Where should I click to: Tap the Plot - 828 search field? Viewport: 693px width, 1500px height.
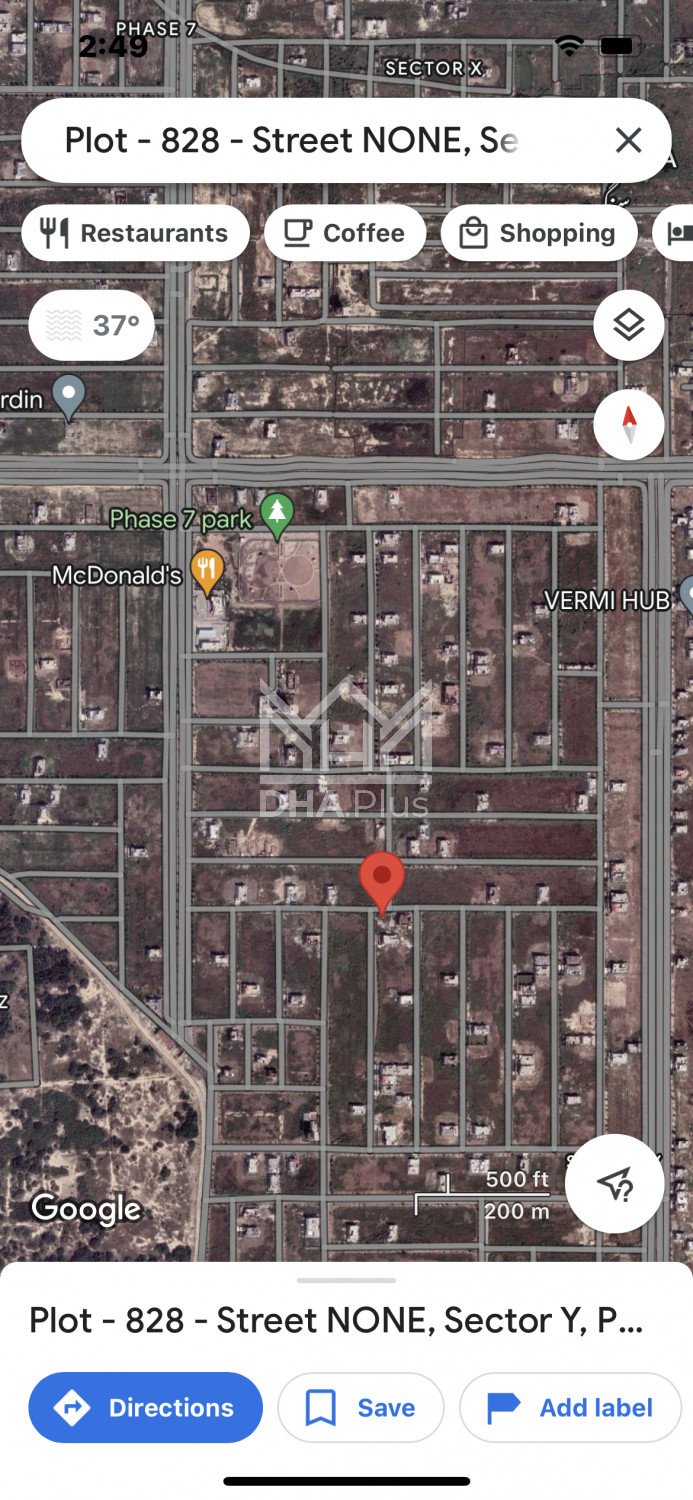click(x=290, y=140)
